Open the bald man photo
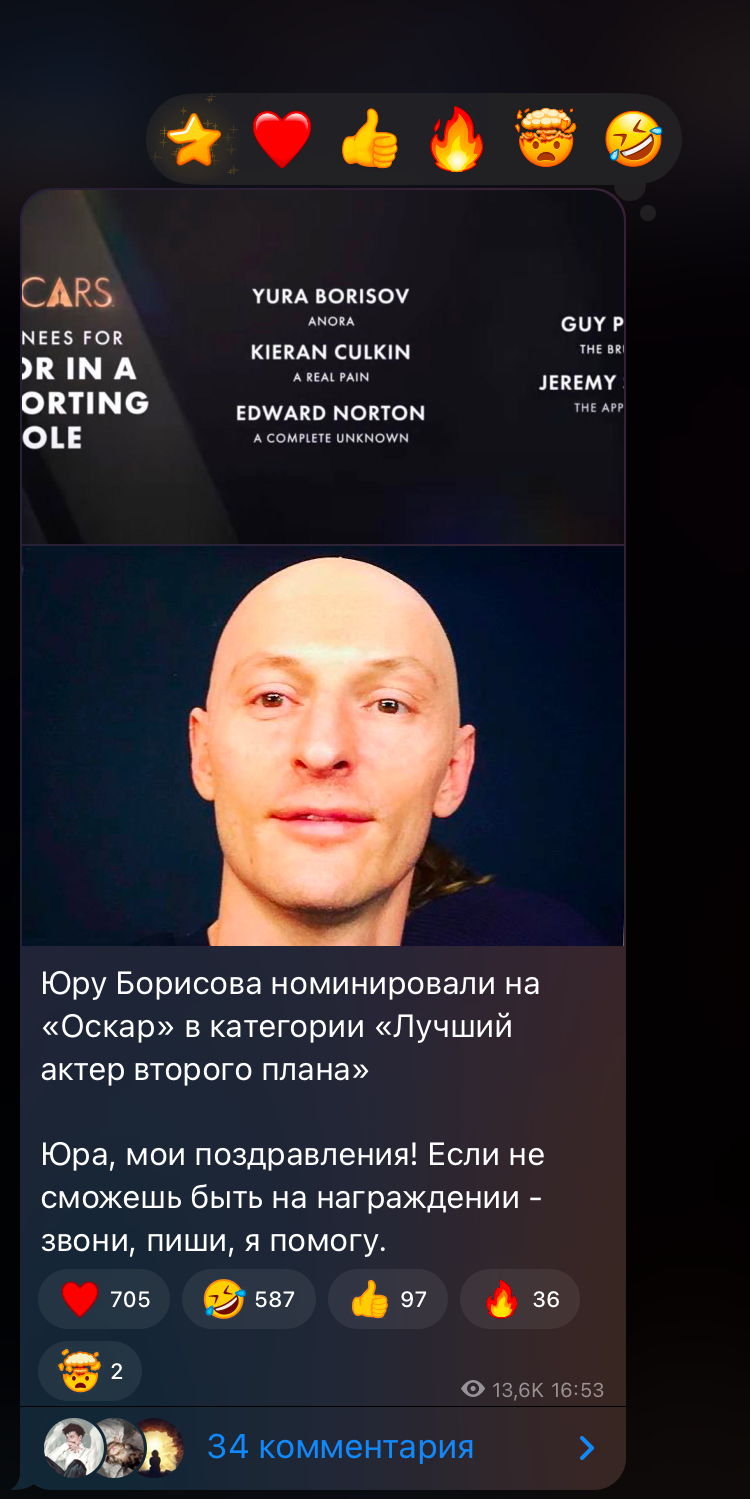The width and height of the screenshot is (750, 1499). coord(323,746)
